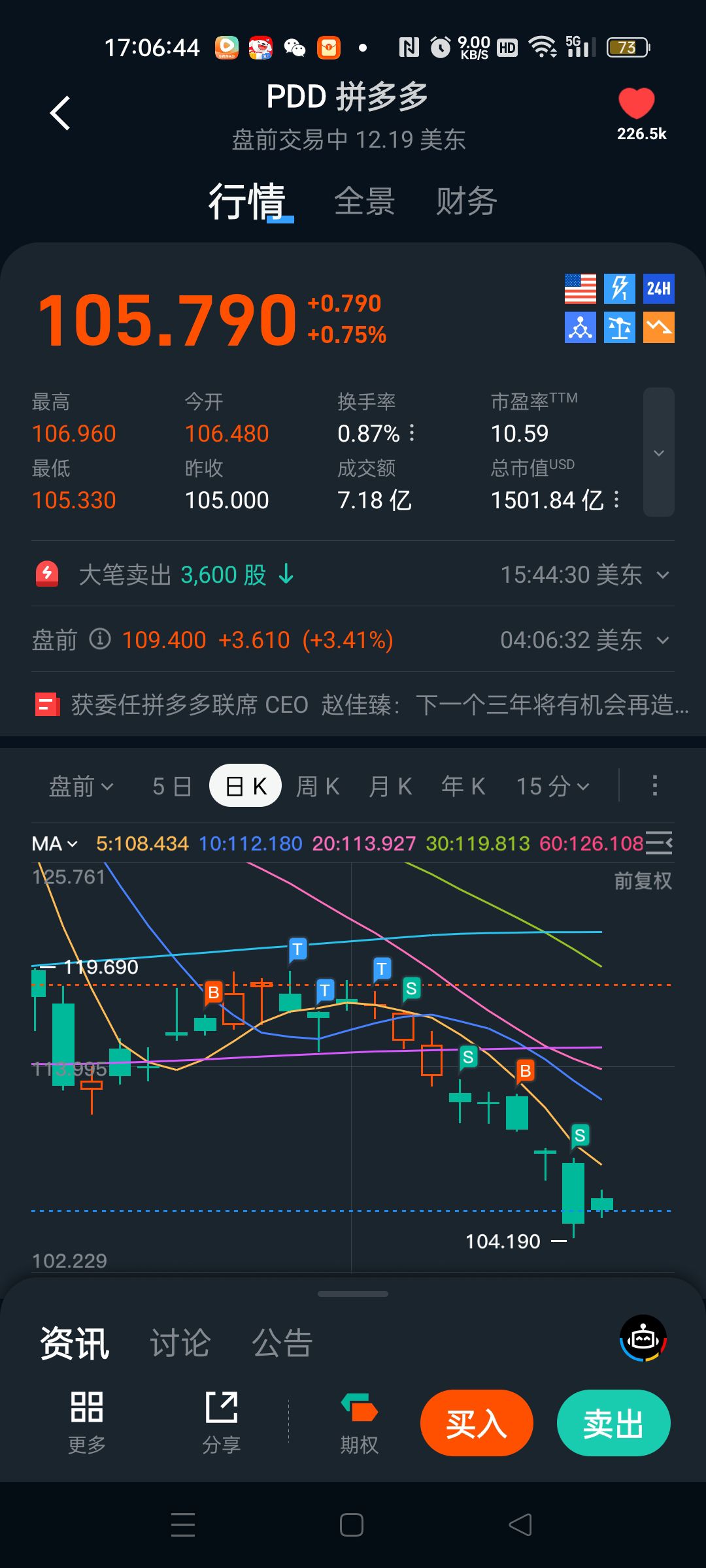Viewport: 706px width, 1568px height.
Task: Expand the 盘前 pre-market quote row
Action: coord(662,640)
